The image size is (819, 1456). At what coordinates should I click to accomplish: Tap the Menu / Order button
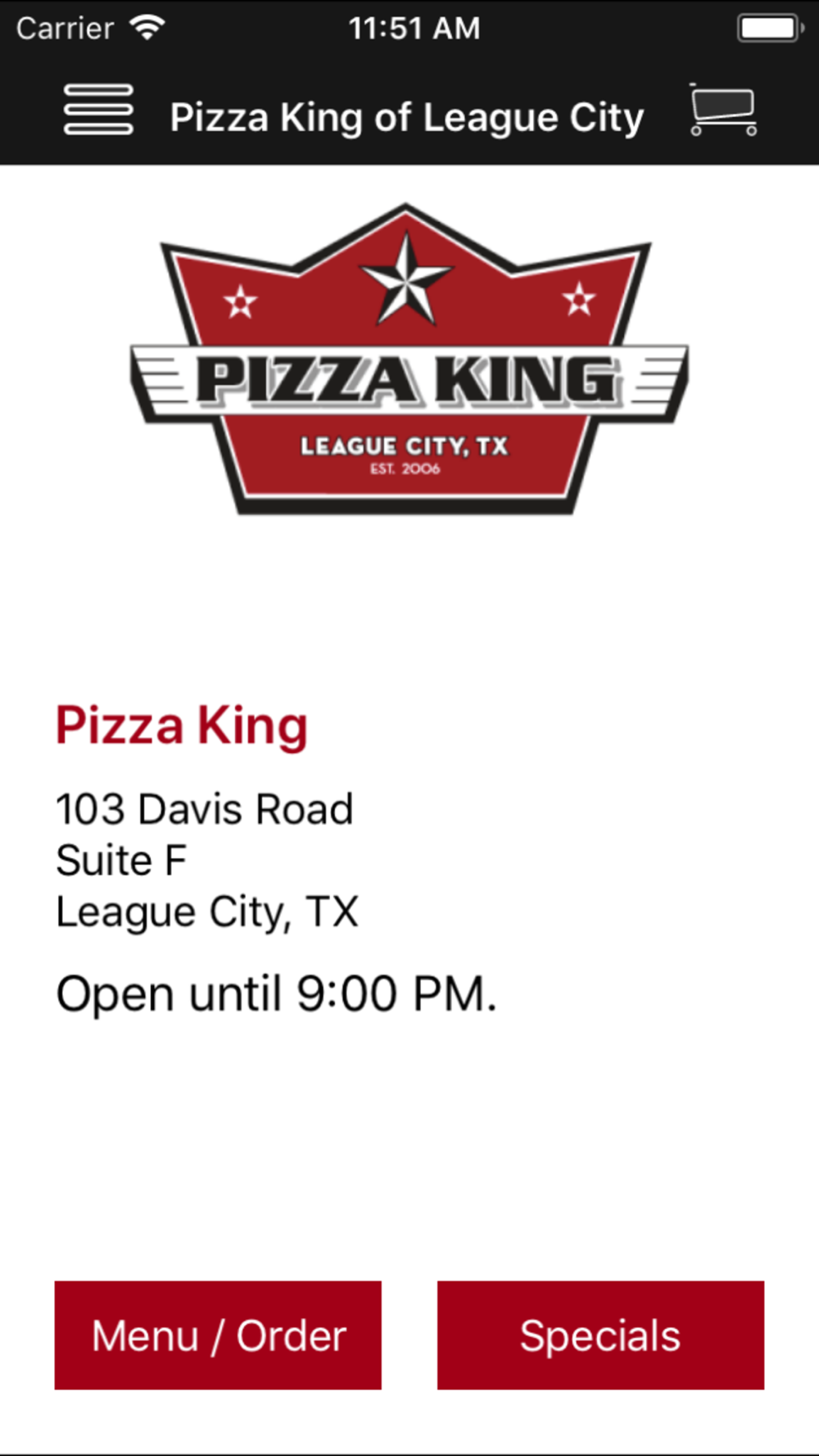tap(218, 1335)
